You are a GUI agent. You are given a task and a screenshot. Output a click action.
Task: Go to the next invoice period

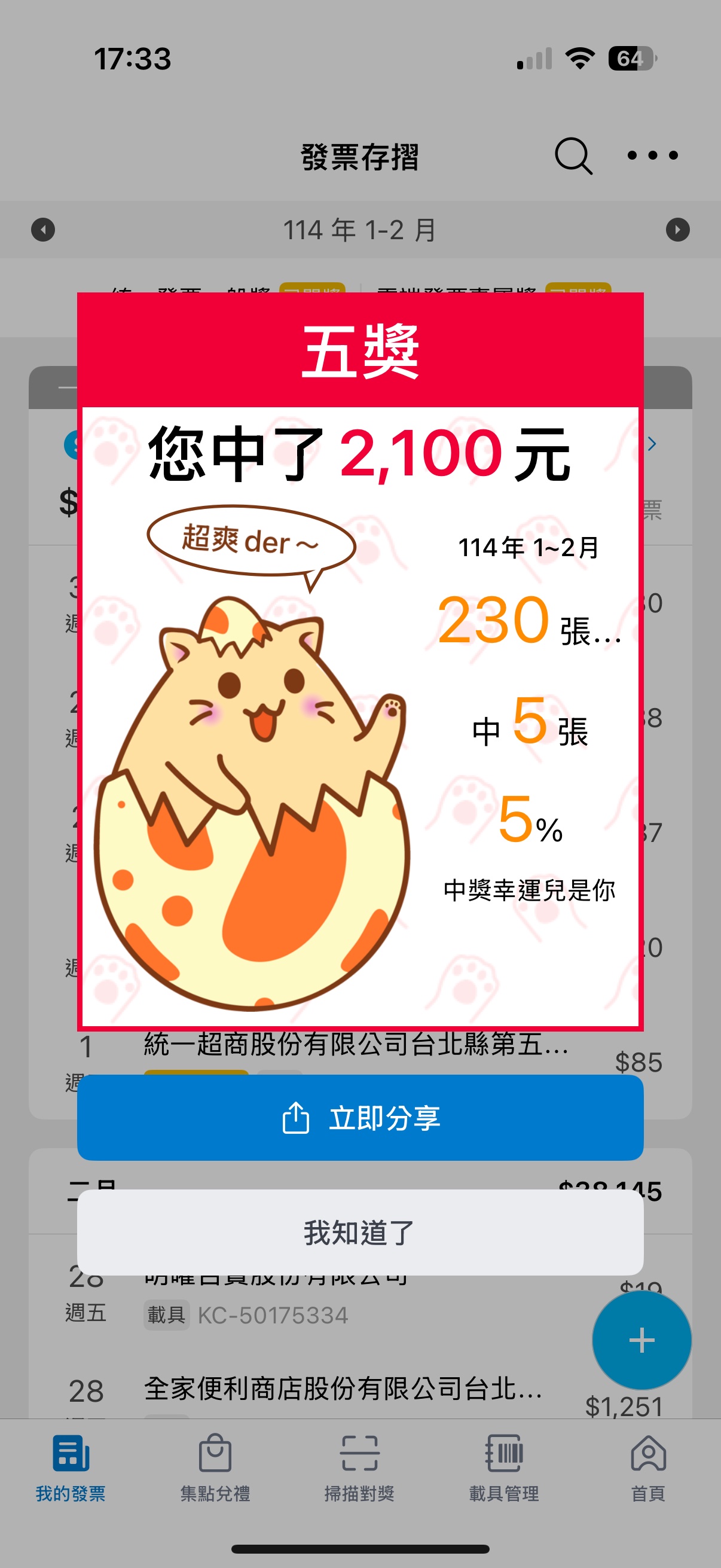[677, 230]
